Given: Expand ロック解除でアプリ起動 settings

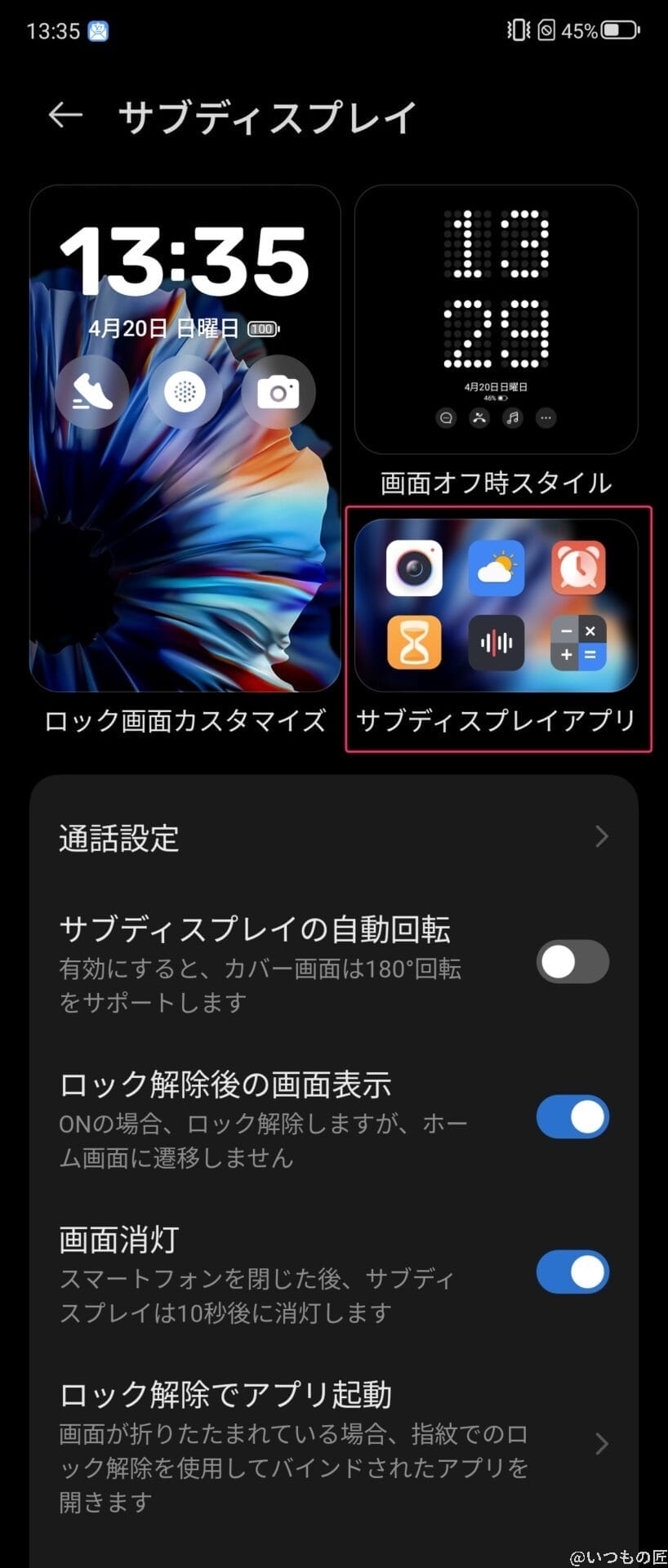Looking at the screenshot, I should click(601, 1445).
